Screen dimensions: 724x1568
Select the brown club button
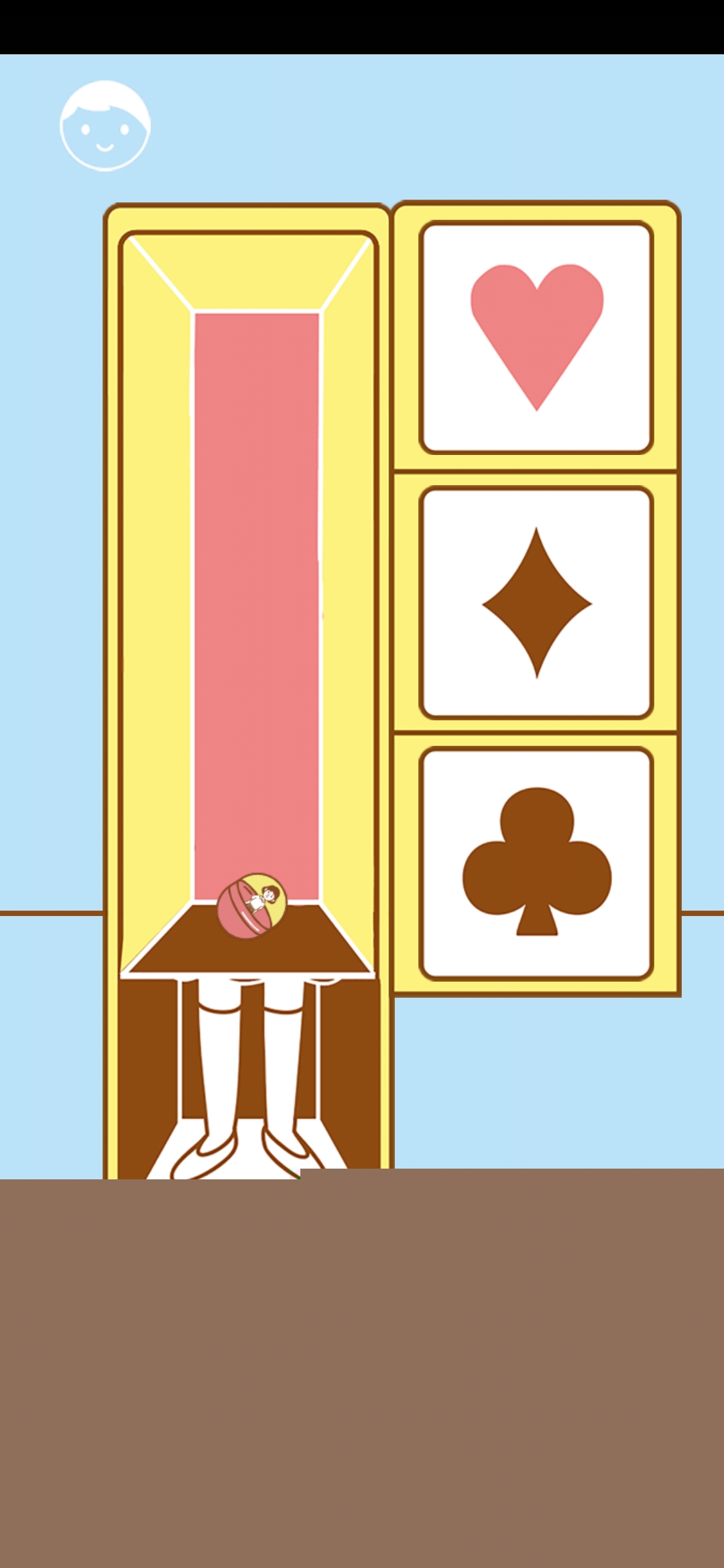536,863
